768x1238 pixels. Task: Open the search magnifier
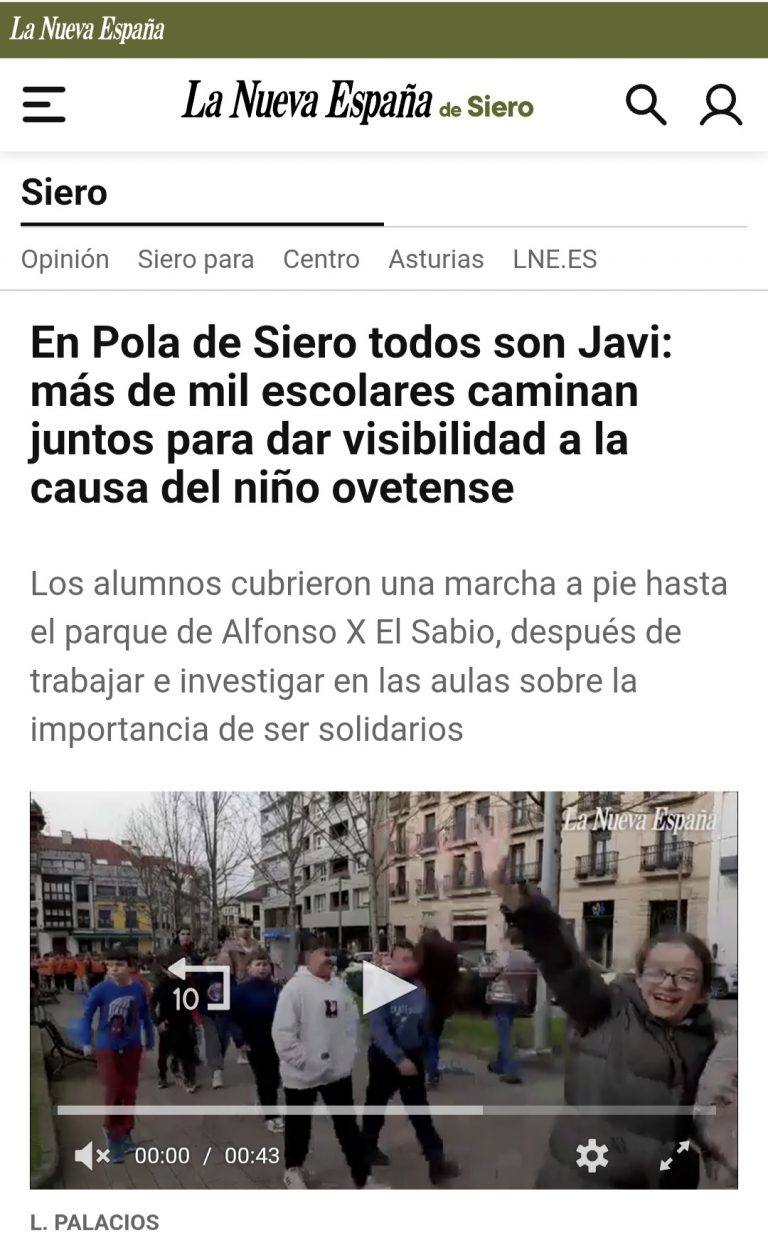tap(645, 104)
